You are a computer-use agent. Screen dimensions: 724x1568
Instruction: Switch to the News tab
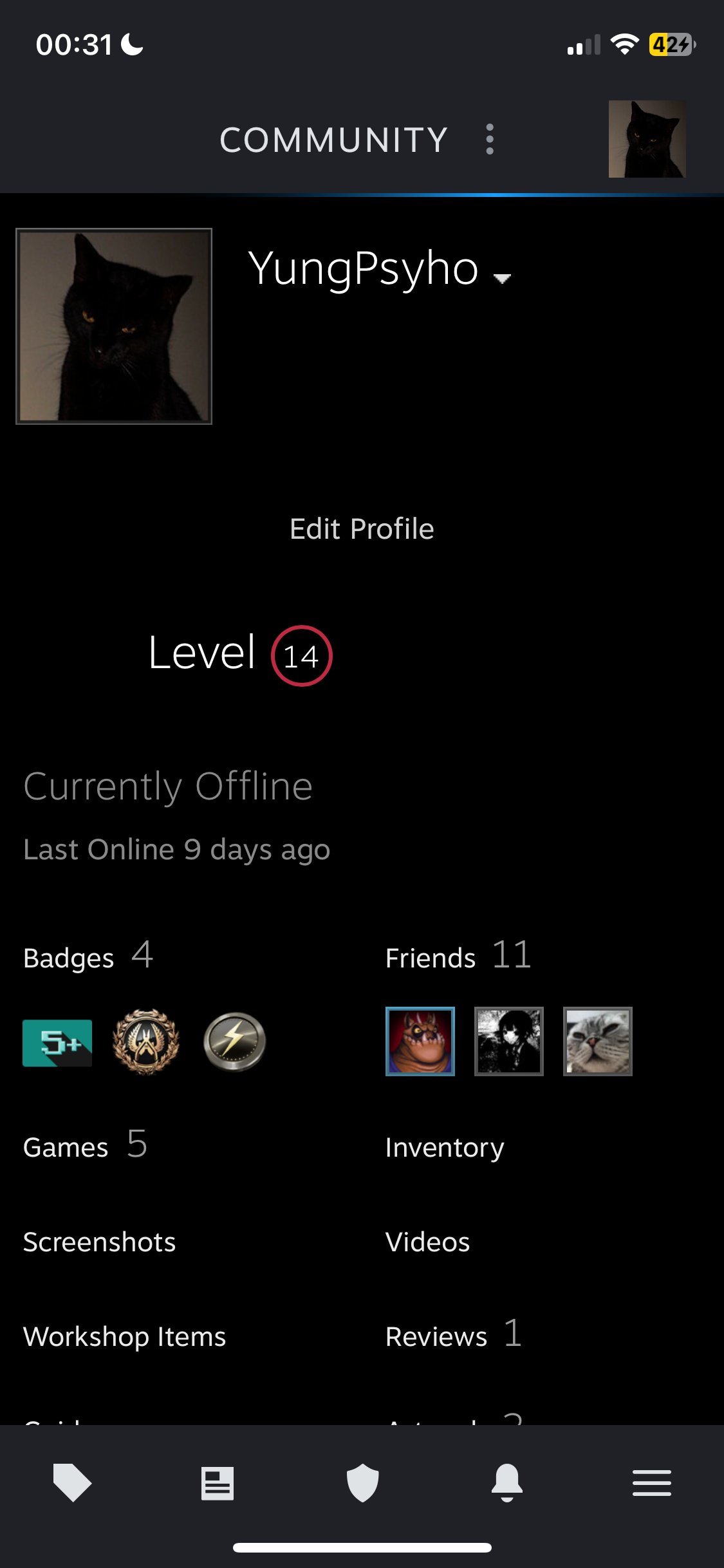(x=217, y=1483)
